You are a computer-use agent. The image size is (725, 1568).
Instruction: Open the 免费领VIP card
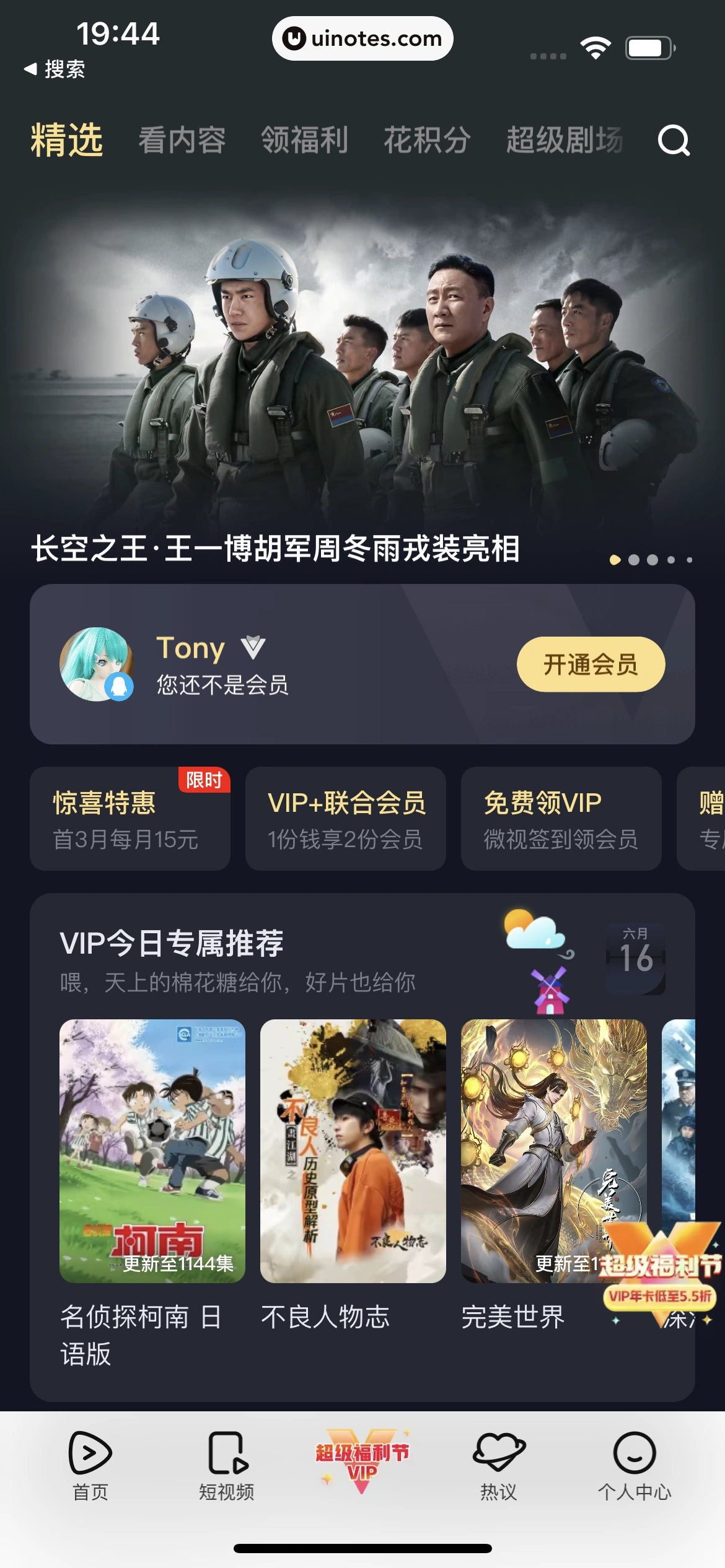pos(561,819)
